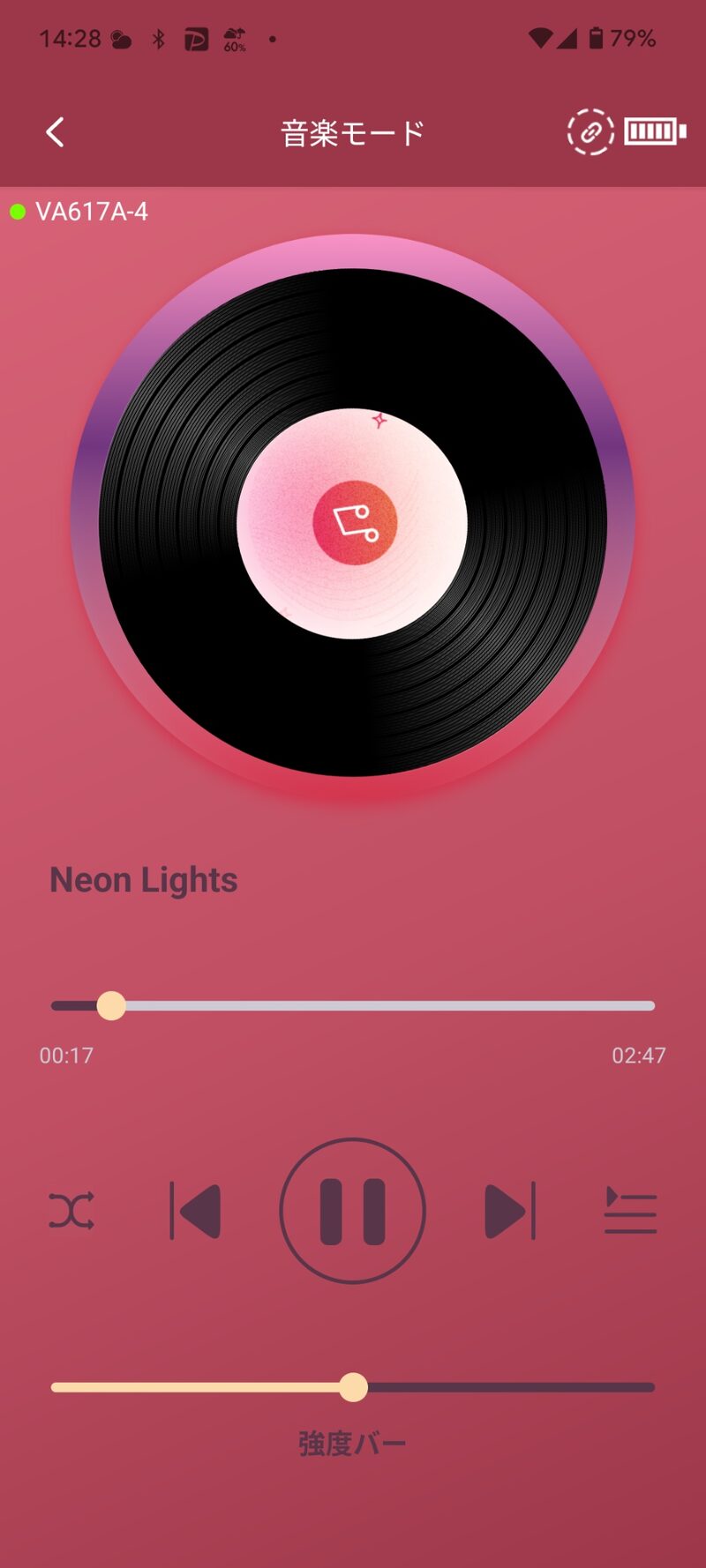Screen dimensions: 706x1568
Task: Tap the song progress bar to seek
Action: pyautogui.click(x=353, y=1005)
